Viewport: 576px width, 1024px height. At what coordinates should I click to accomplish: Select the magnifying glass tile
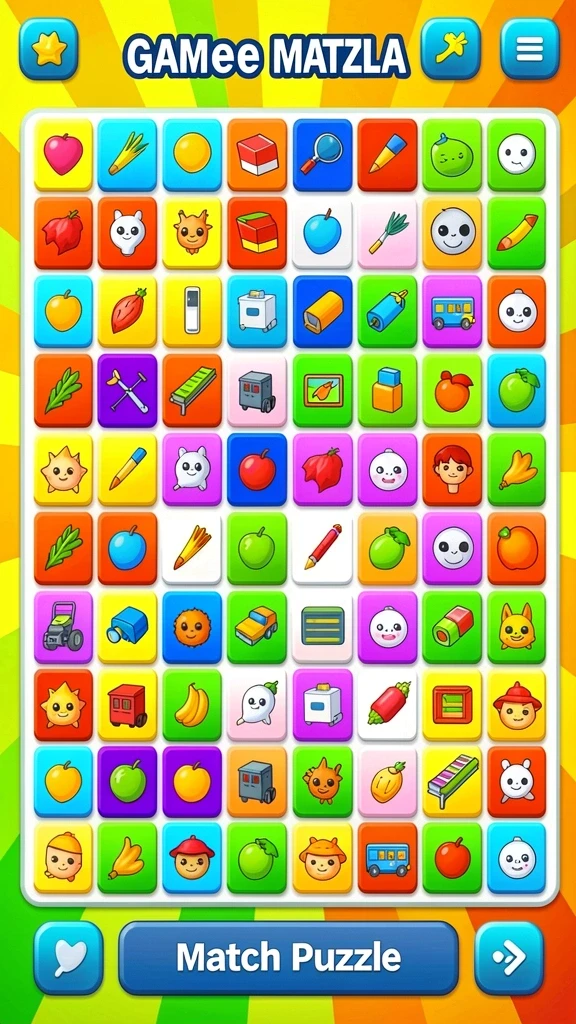click(322, 155)
